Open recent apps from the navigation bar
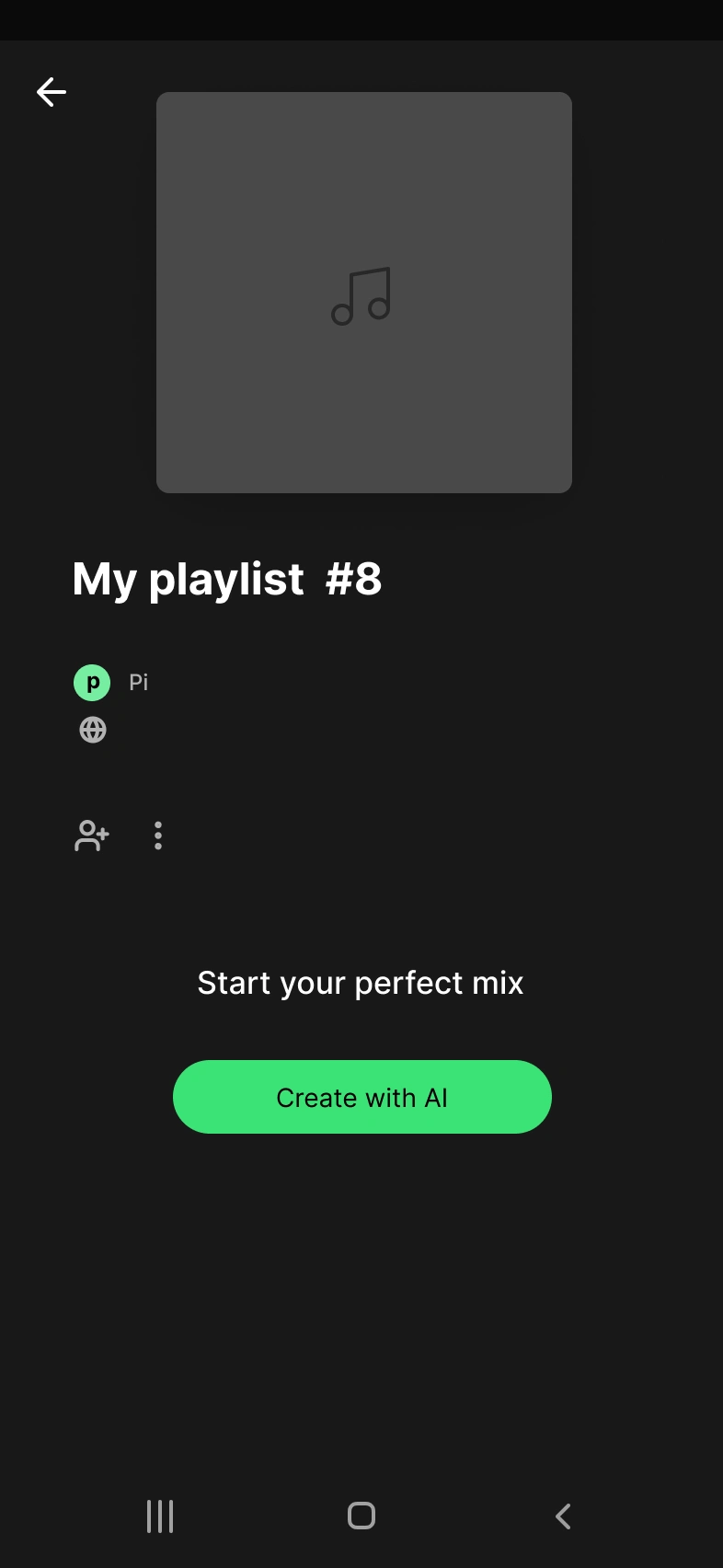The image size is (723, 1568). point(160,1516)
